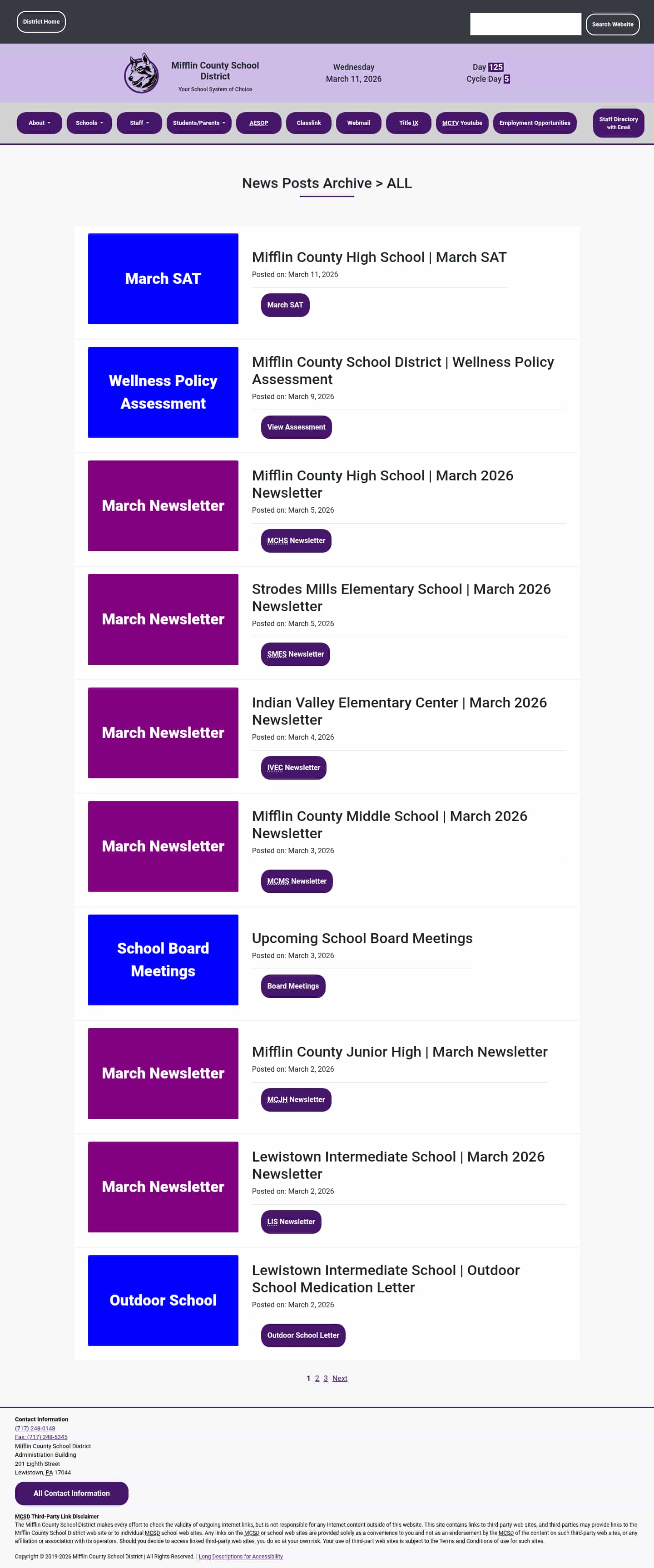Open the AESOP navigation link
Screen dimensions: 654x1568
click(258, 123)
